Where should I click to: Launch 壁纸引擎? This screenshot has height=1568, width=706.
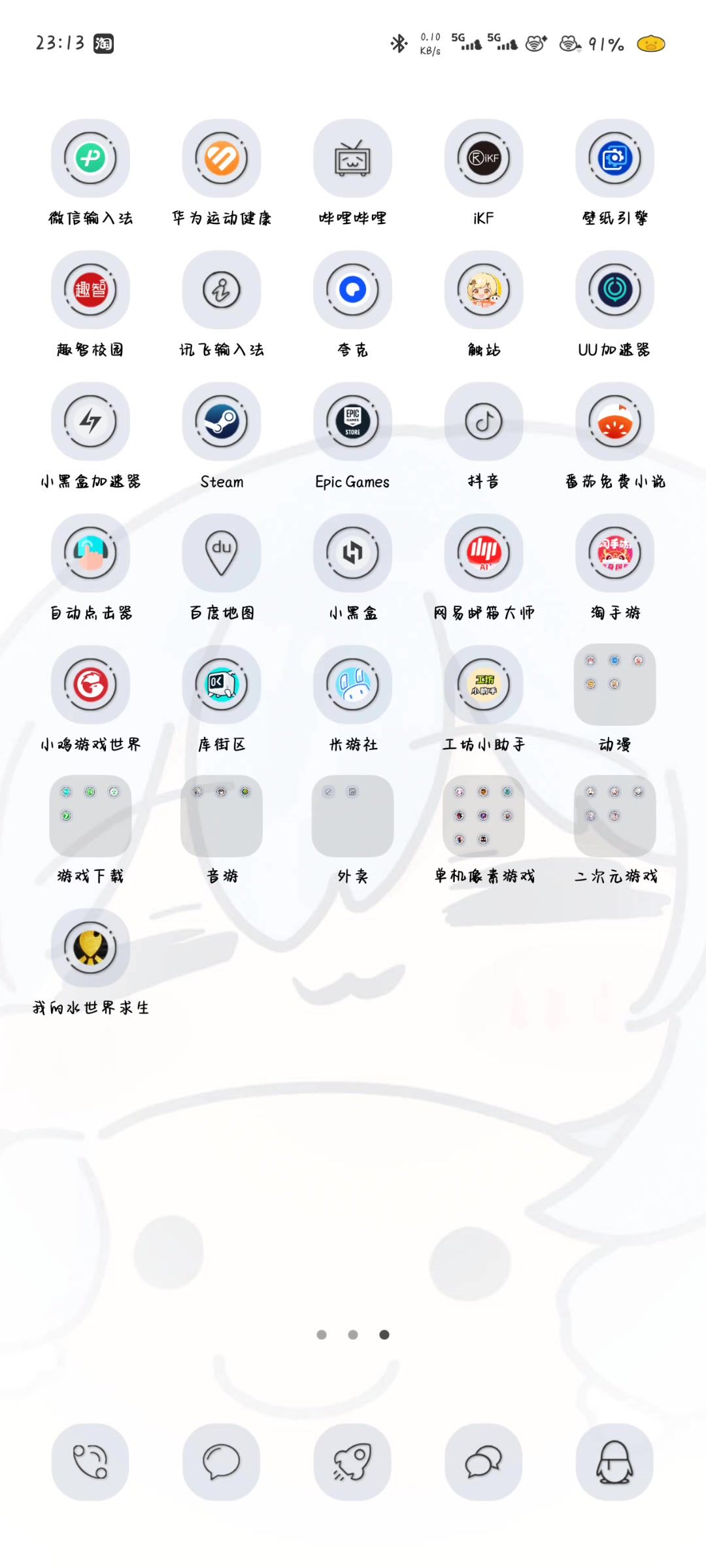click(614, 159)
